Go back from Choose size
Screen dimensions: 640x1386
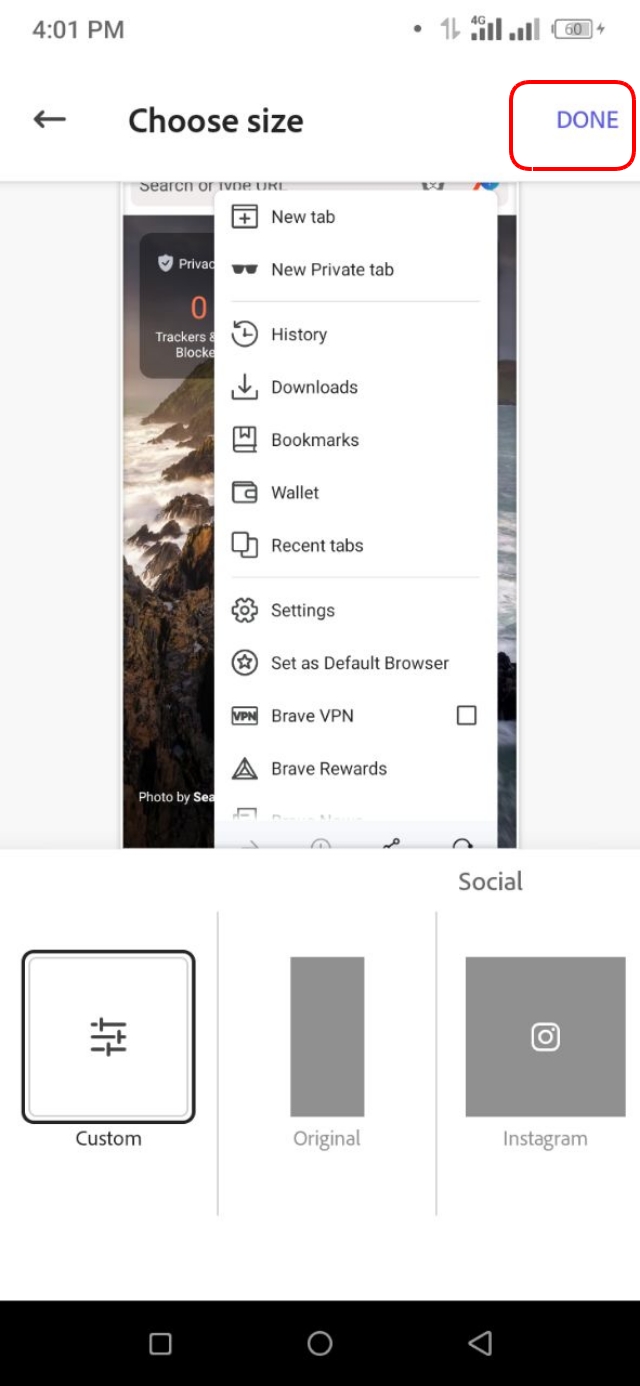click(49, 120)
